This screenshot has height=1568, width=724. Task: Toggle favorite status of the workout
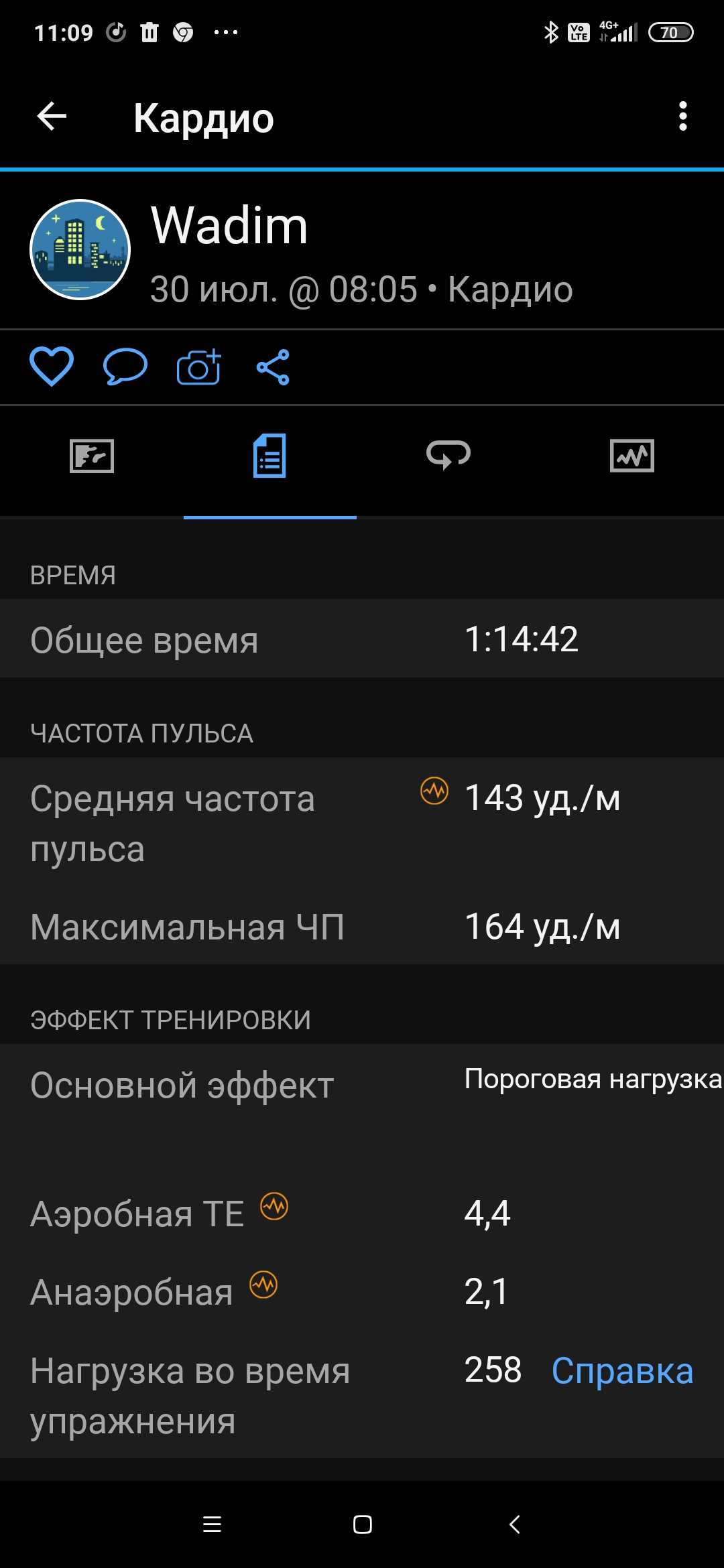click(53, 367)
